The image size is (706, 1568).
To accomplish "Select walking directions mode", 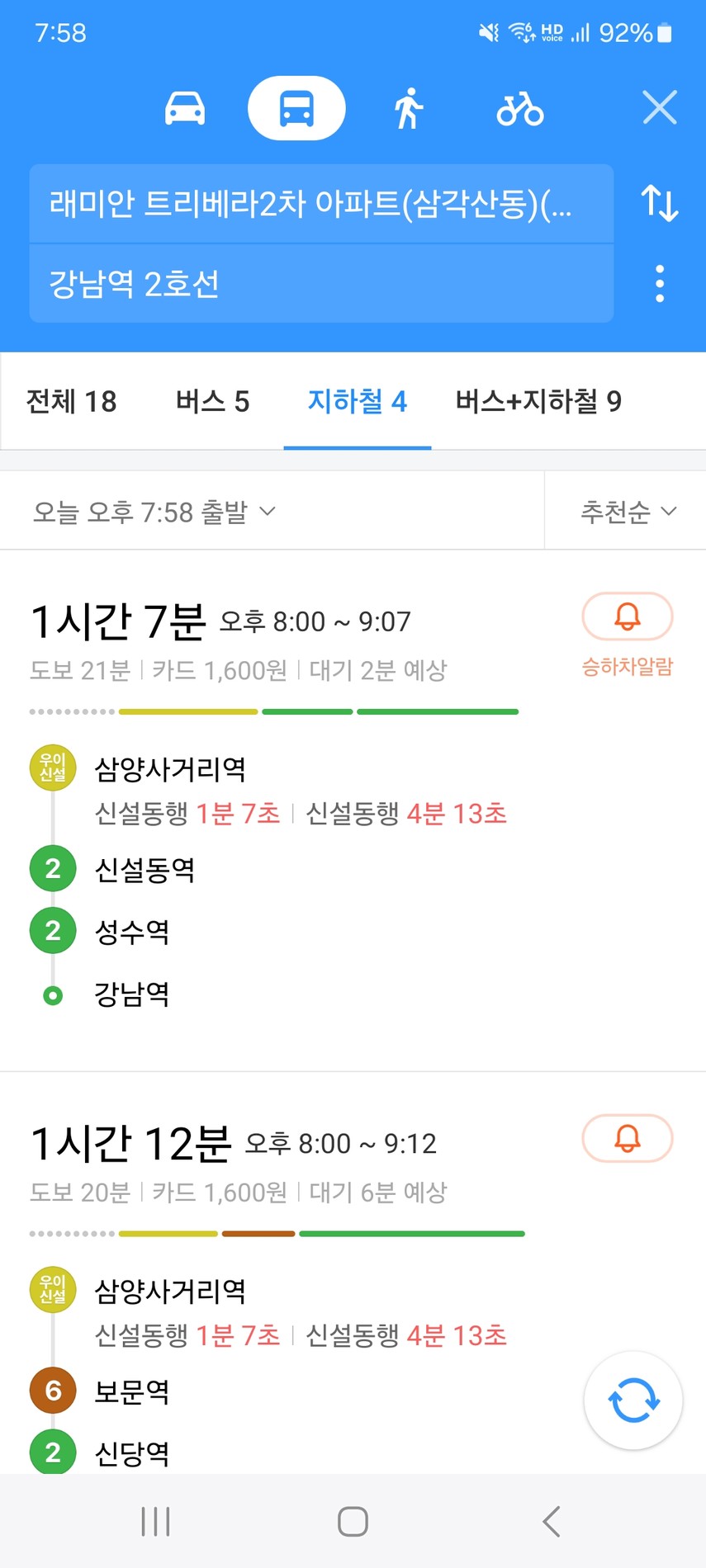I will (408, 108).
